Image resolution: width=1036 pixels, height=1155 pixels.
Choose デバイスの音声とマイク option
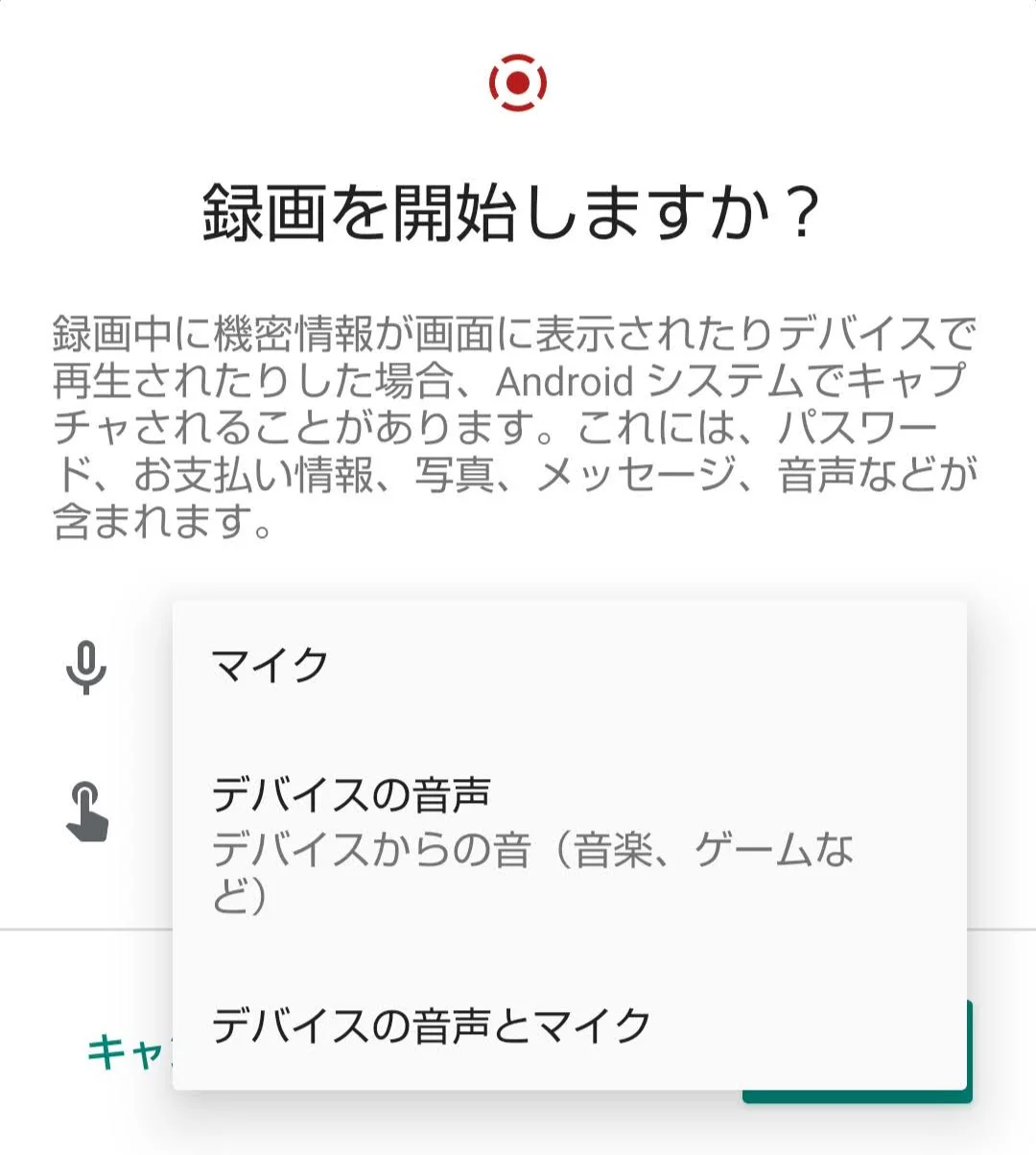tap(432, 1024)
